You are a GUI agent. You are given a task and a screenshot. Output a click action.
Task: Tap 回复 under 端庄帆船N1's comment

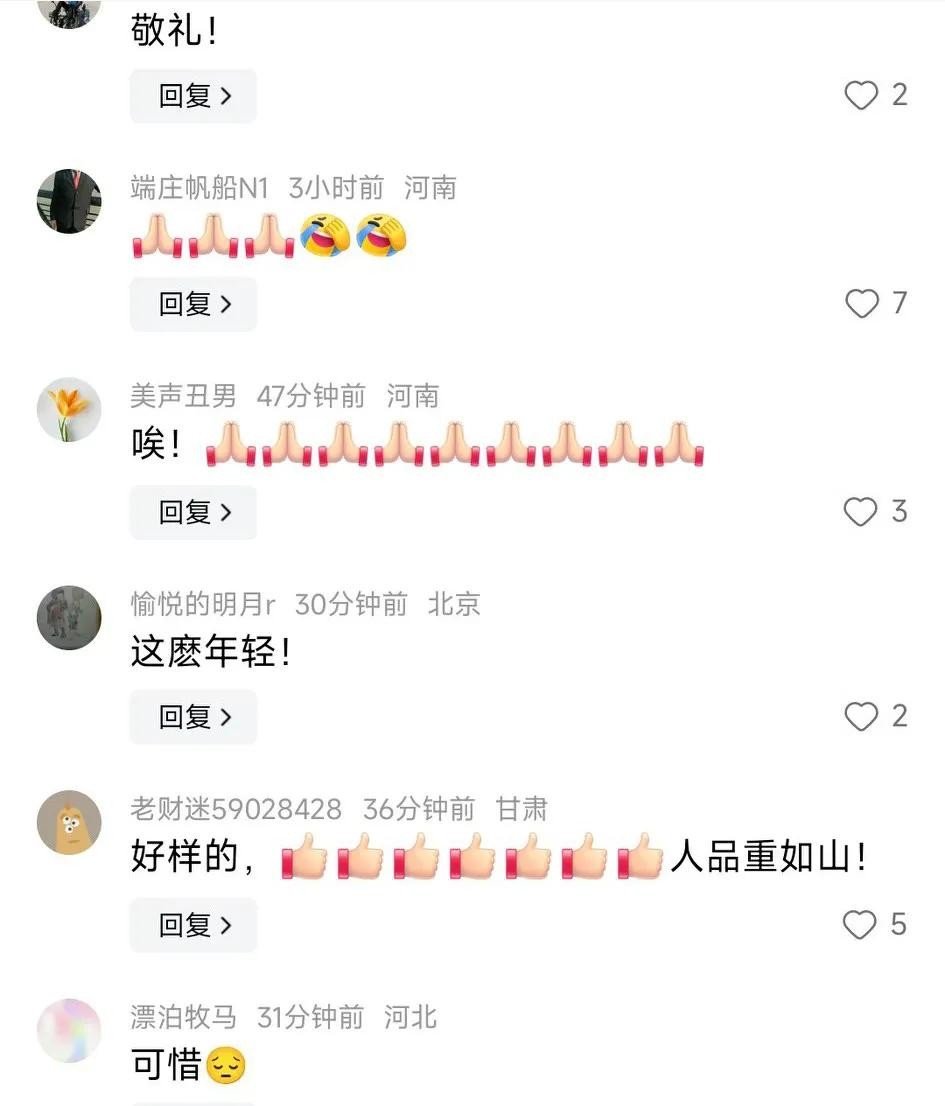[x=193, y=304]
